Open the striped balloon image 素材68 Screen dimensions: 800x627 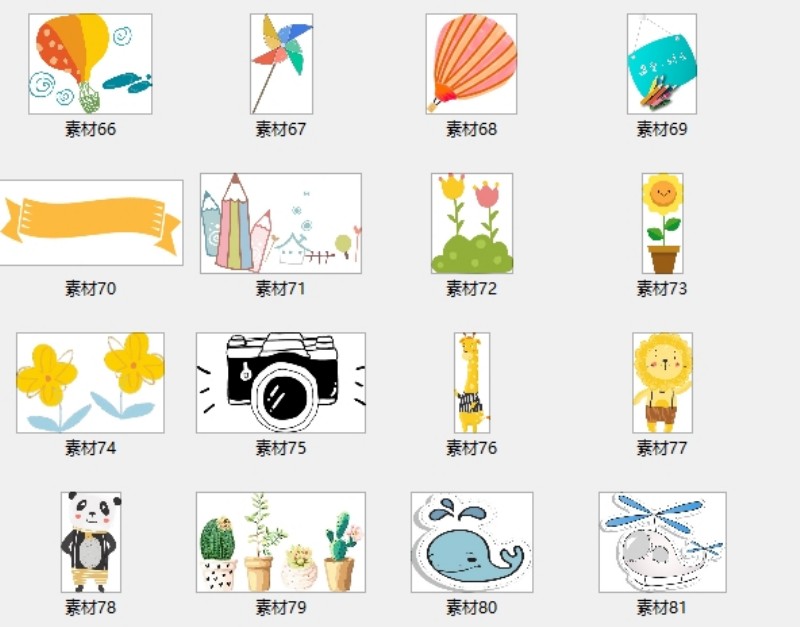tap(471, 64)
